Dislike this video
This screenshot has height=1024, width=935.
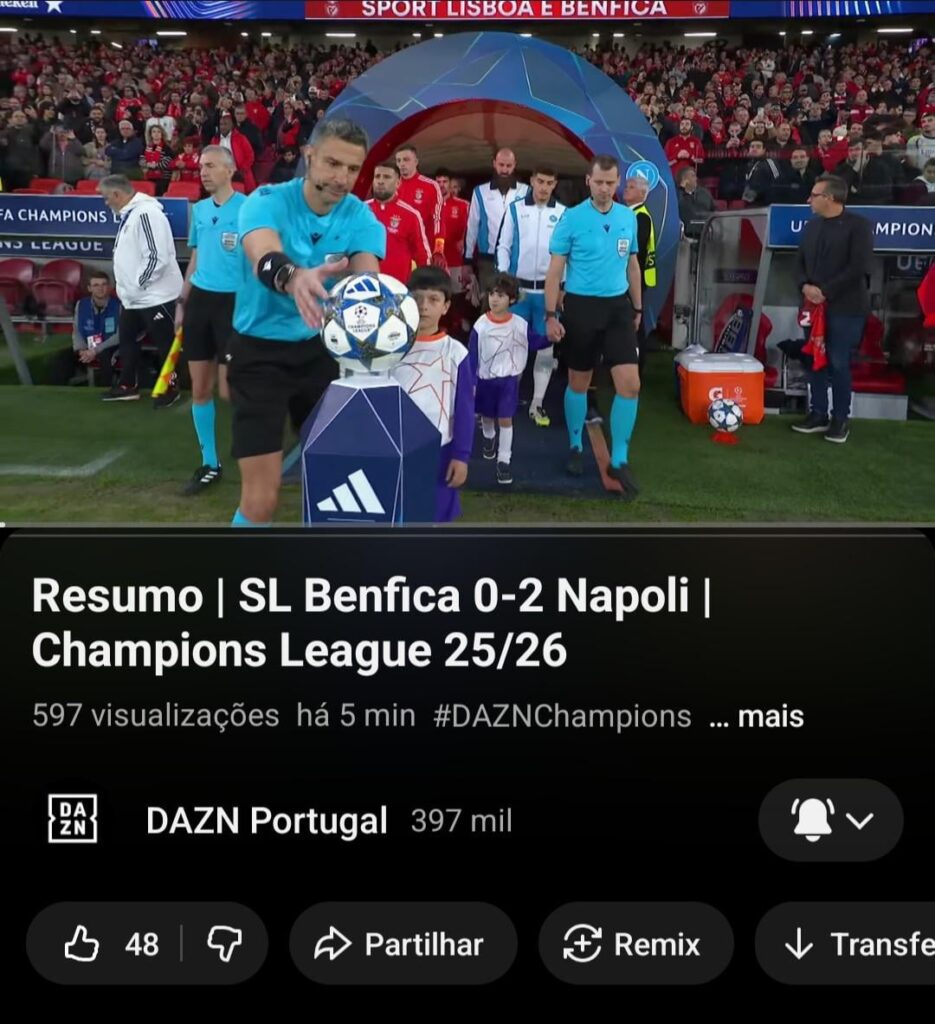pyautogui.click(x=224, y=944)
